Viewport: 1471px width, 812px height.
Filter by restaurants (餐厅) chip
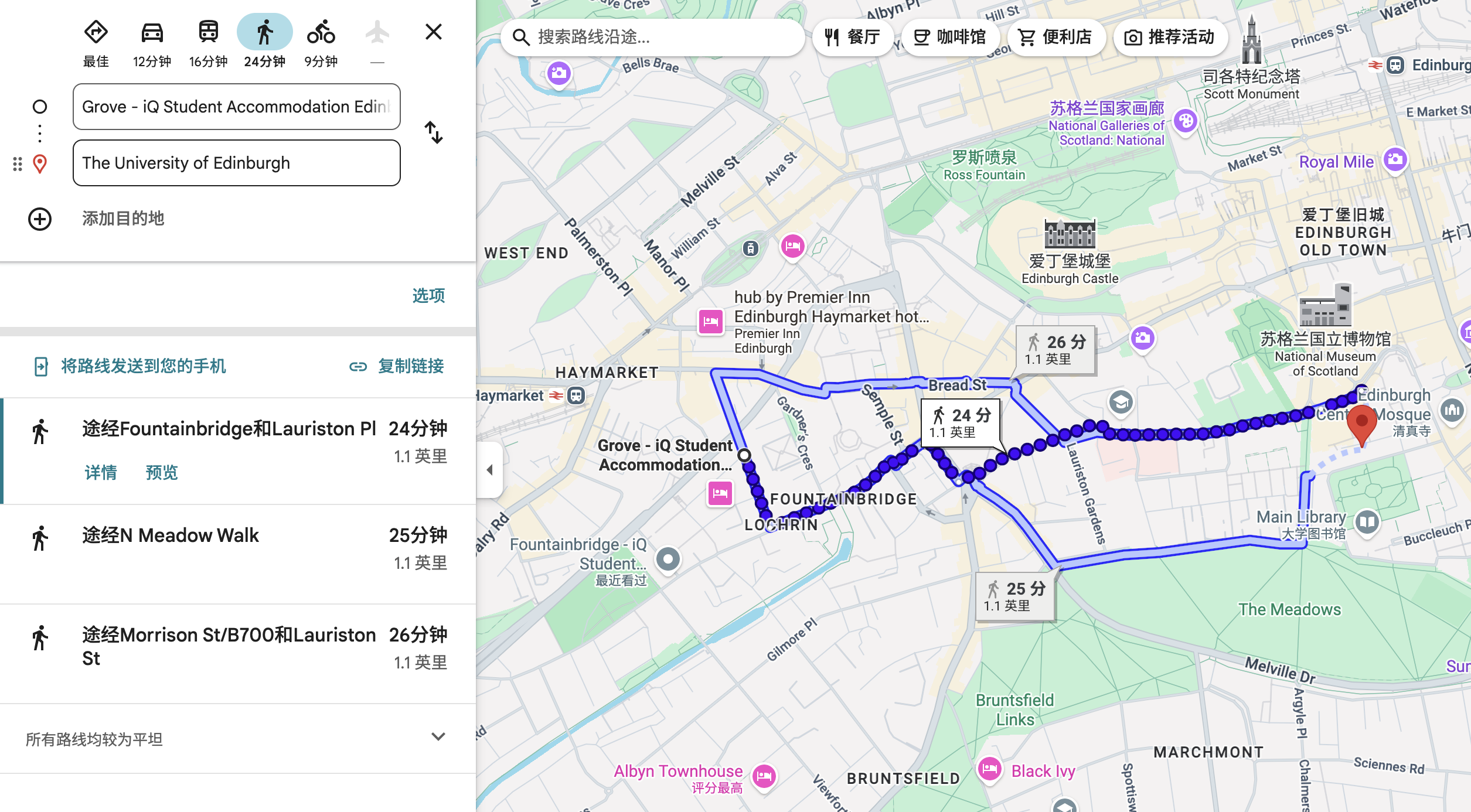click(852, 37)
